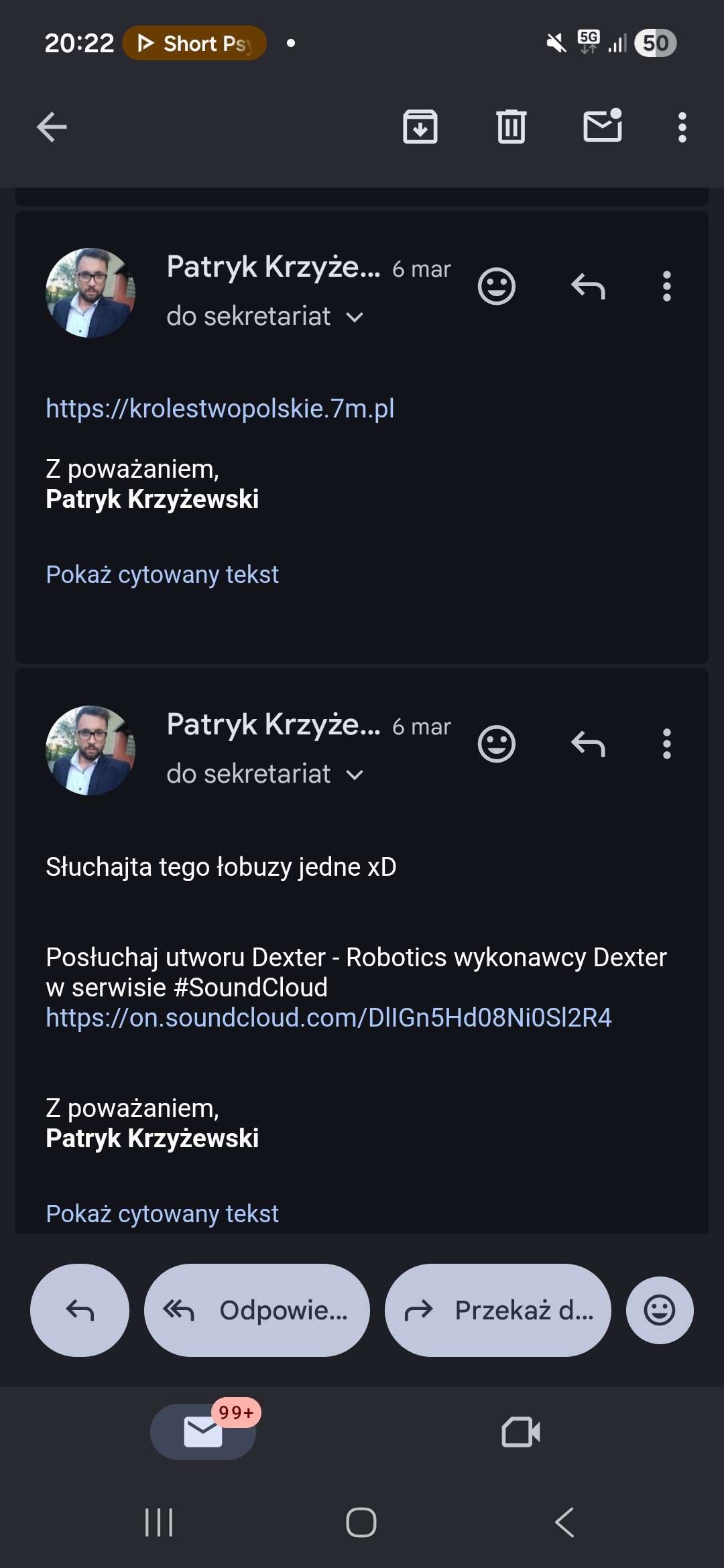
Task: Add emoji reaction to the krolestwopolskie message
Action: [x=496, y=287]
